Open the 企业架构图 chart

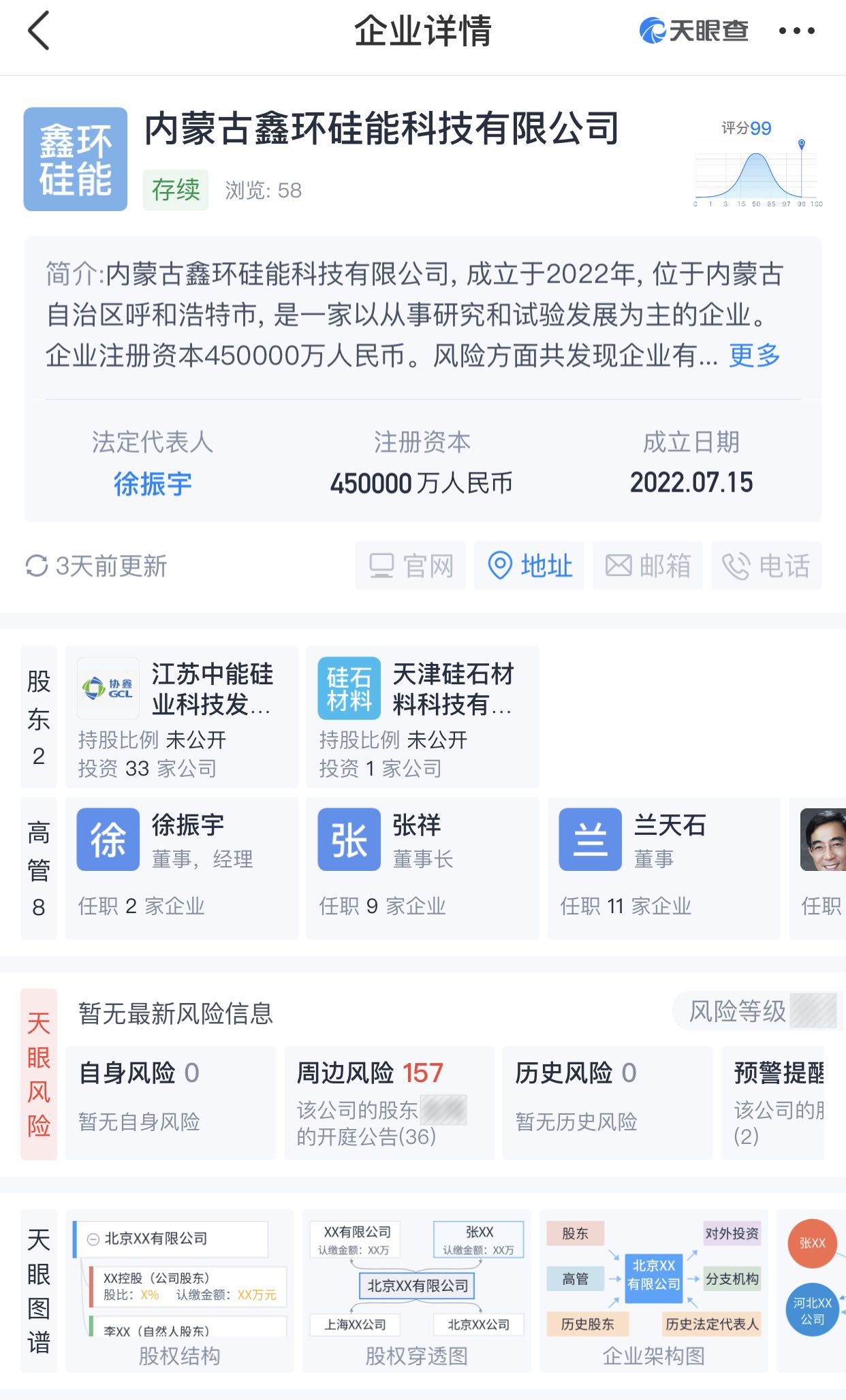coord(654,1291)
